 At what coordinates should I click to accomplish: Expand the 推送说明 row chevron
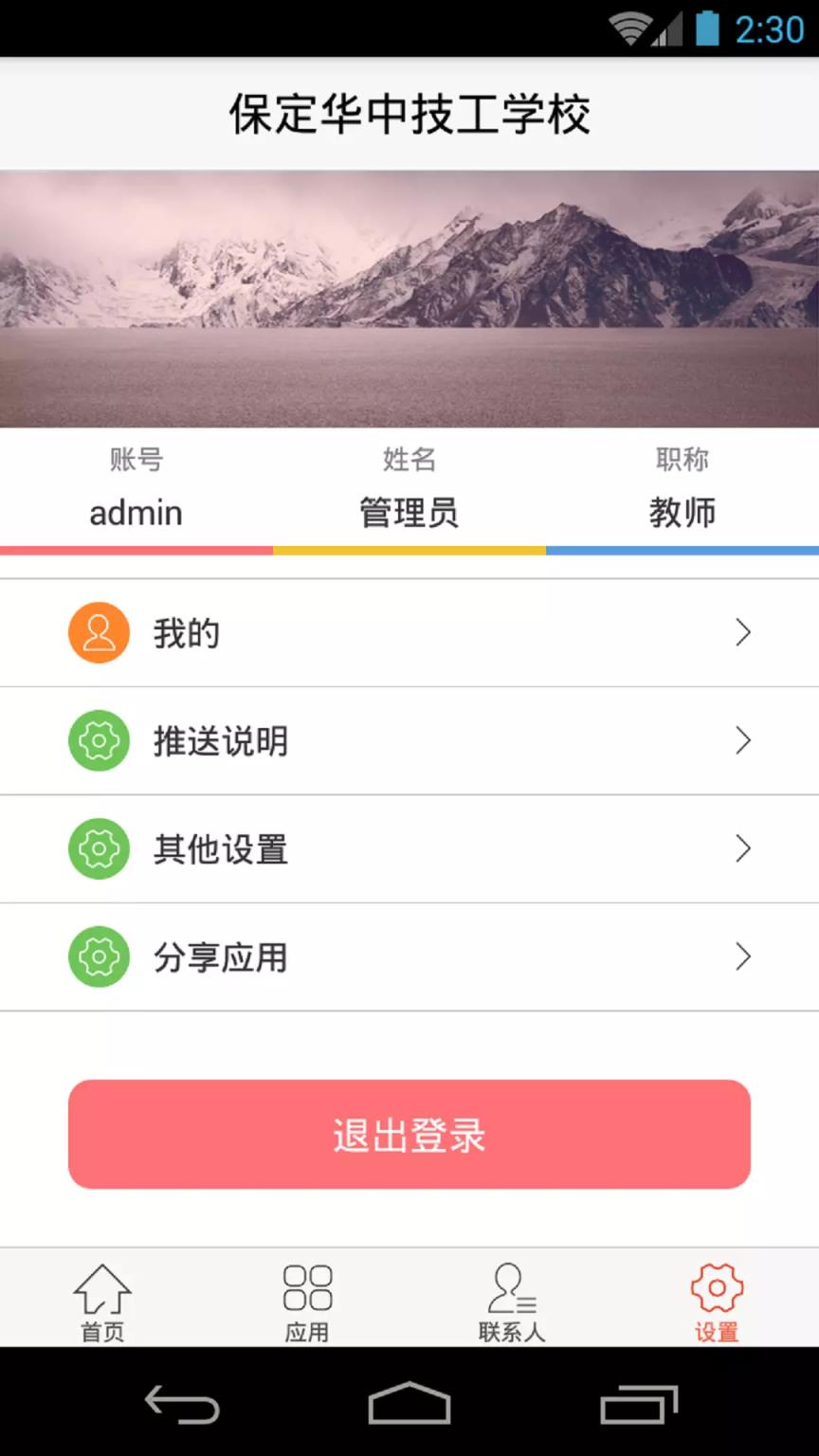[x=743, y=740]
